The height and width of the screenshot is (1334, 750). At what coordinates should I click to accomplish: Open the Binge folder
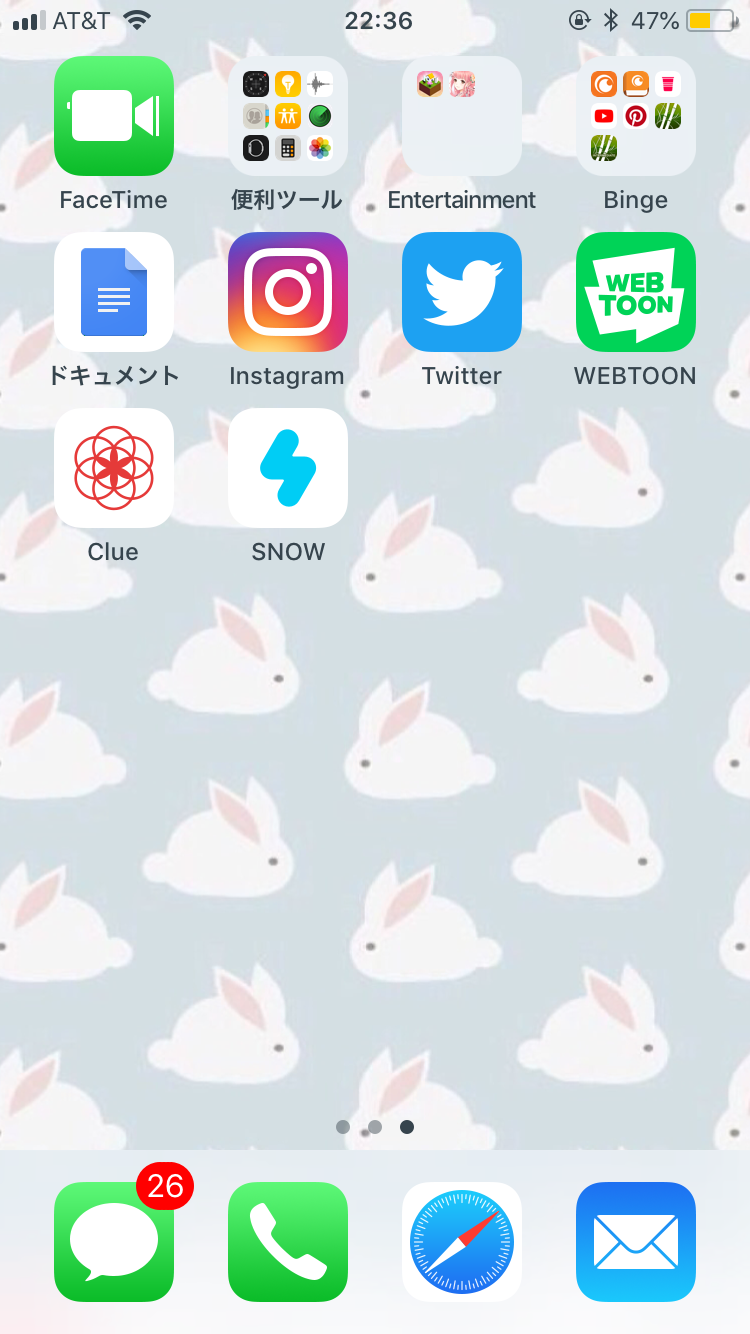[x=635, y=116]
